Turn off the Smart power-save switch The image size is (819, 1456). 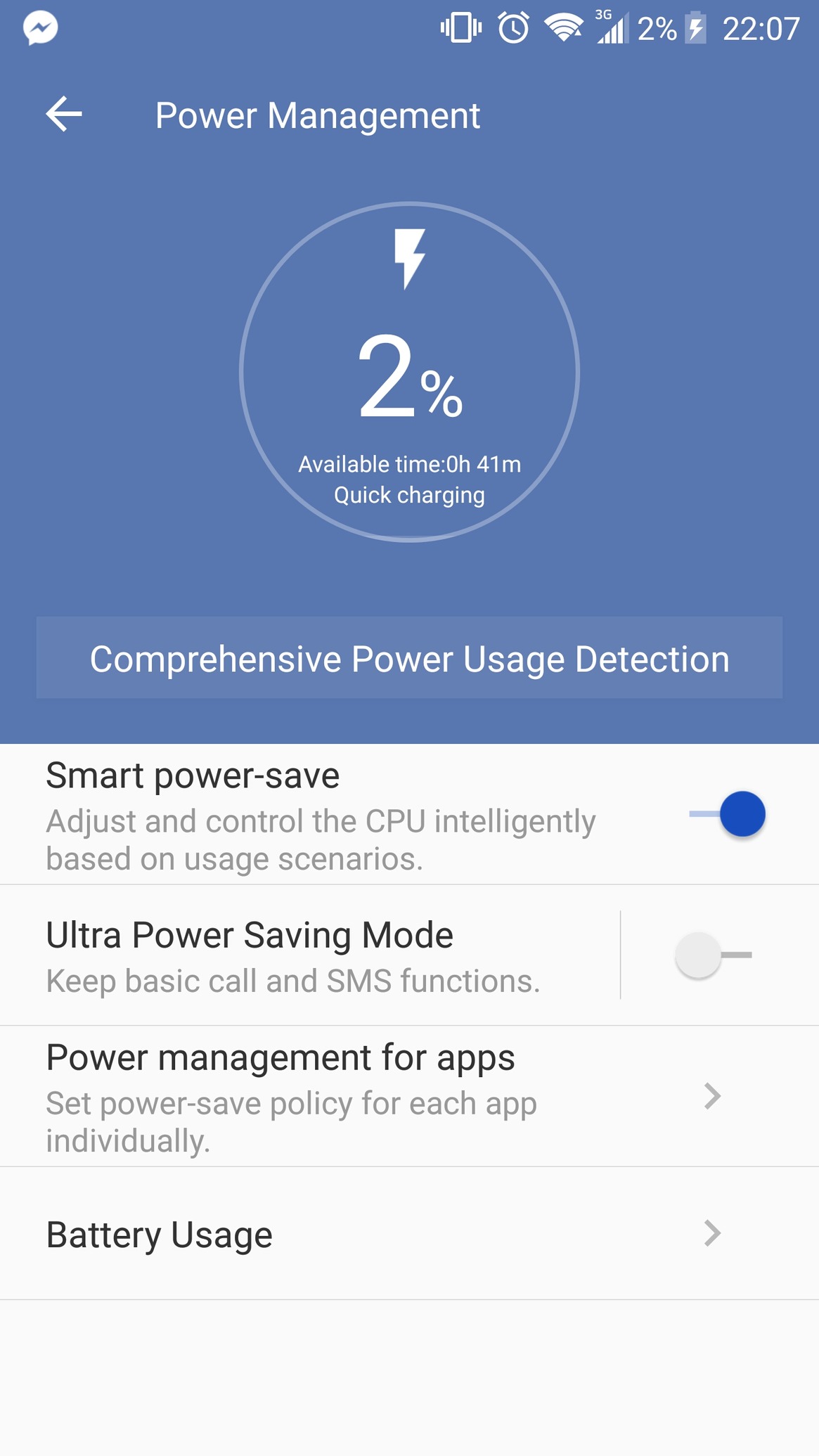(728, 814)
